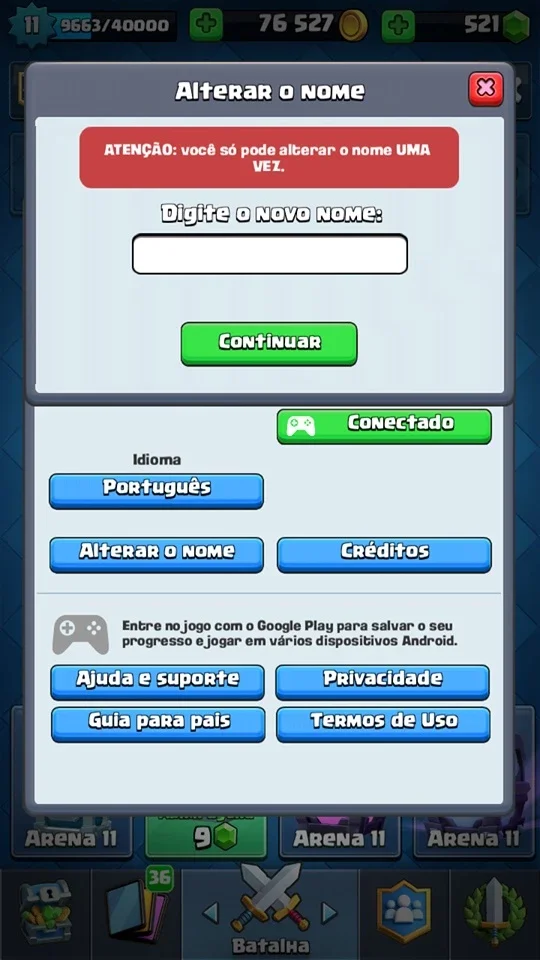Add more gems with the plus button
Image resolution: width=540 pixels, height=960 pixels.
tap(398, 26)
